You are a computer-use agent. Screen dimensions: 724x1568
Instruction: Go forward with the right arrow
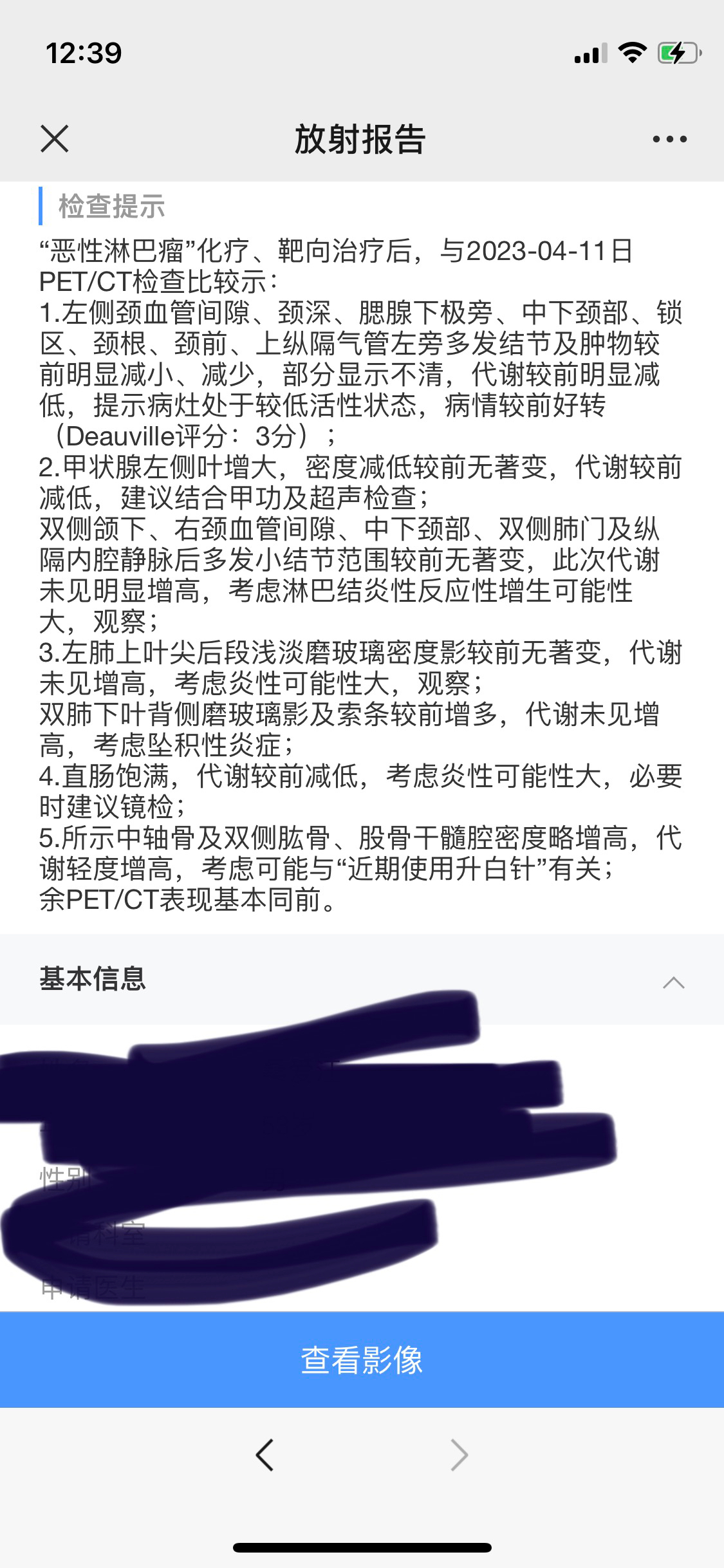pos(459,1455)
